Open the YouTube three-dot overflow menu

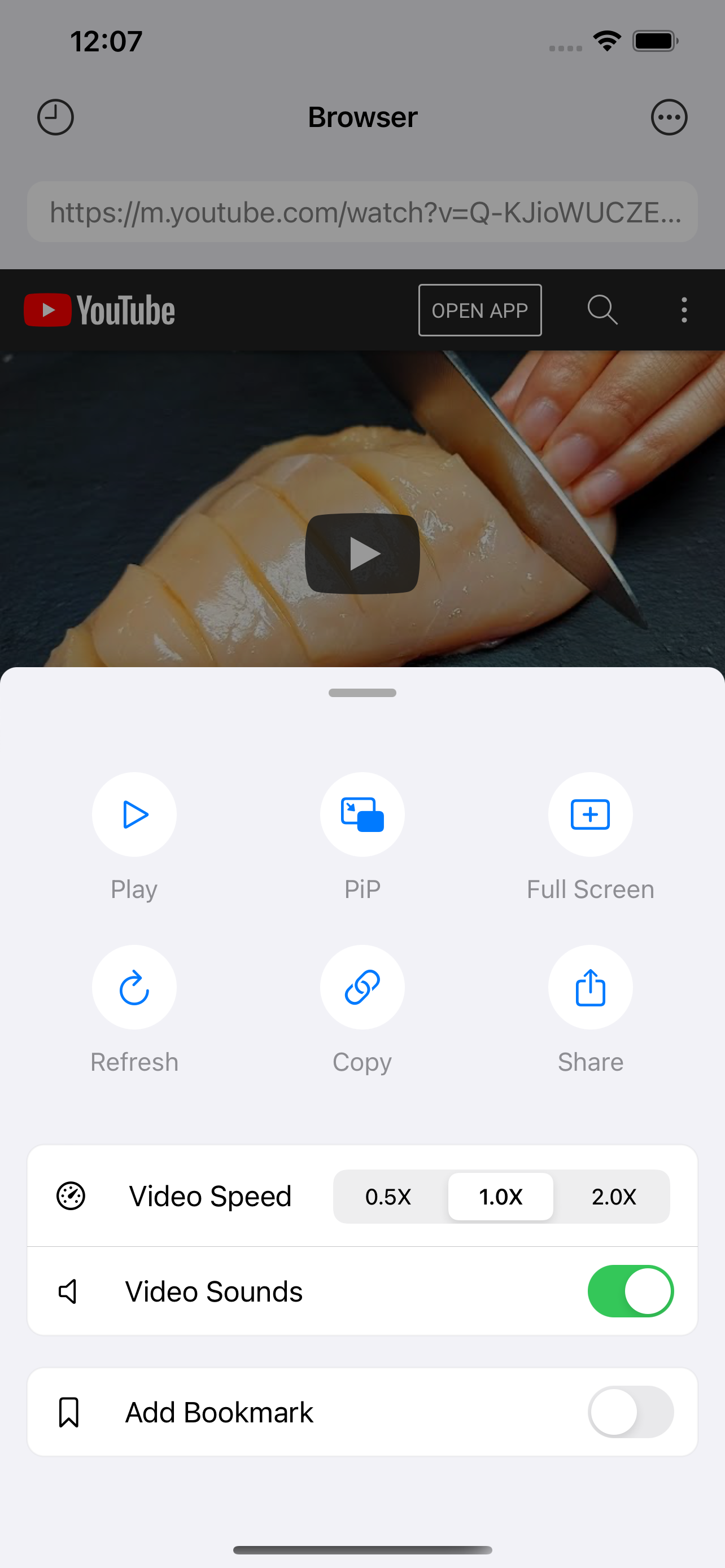point(684,310)
